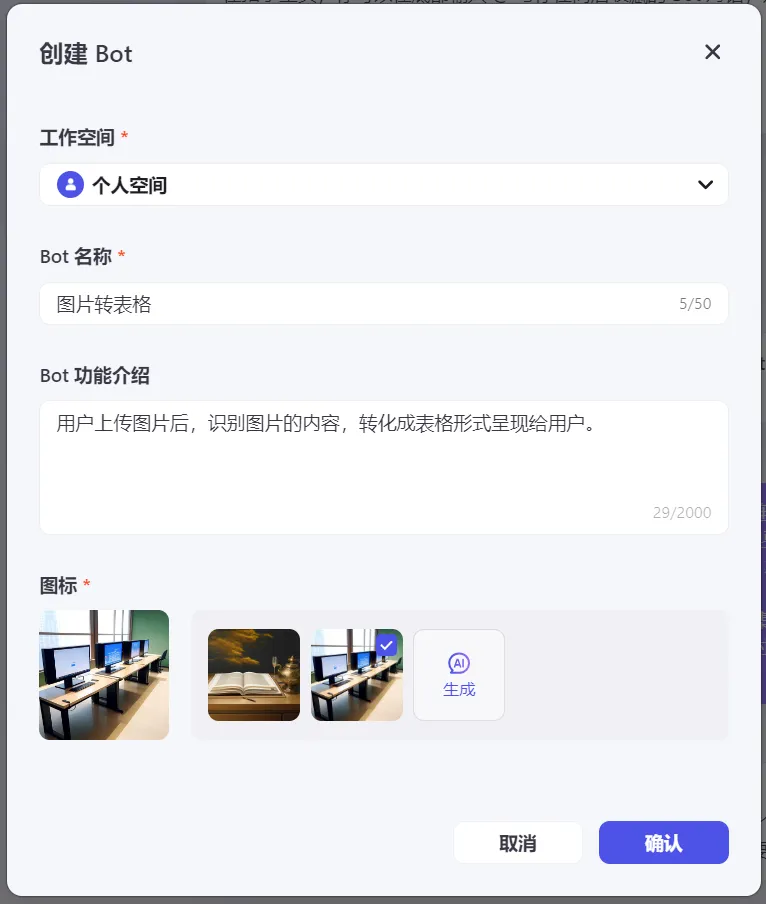Generate a new icon with AI 生成
766x904 pixels.
[x=459, y=675]
